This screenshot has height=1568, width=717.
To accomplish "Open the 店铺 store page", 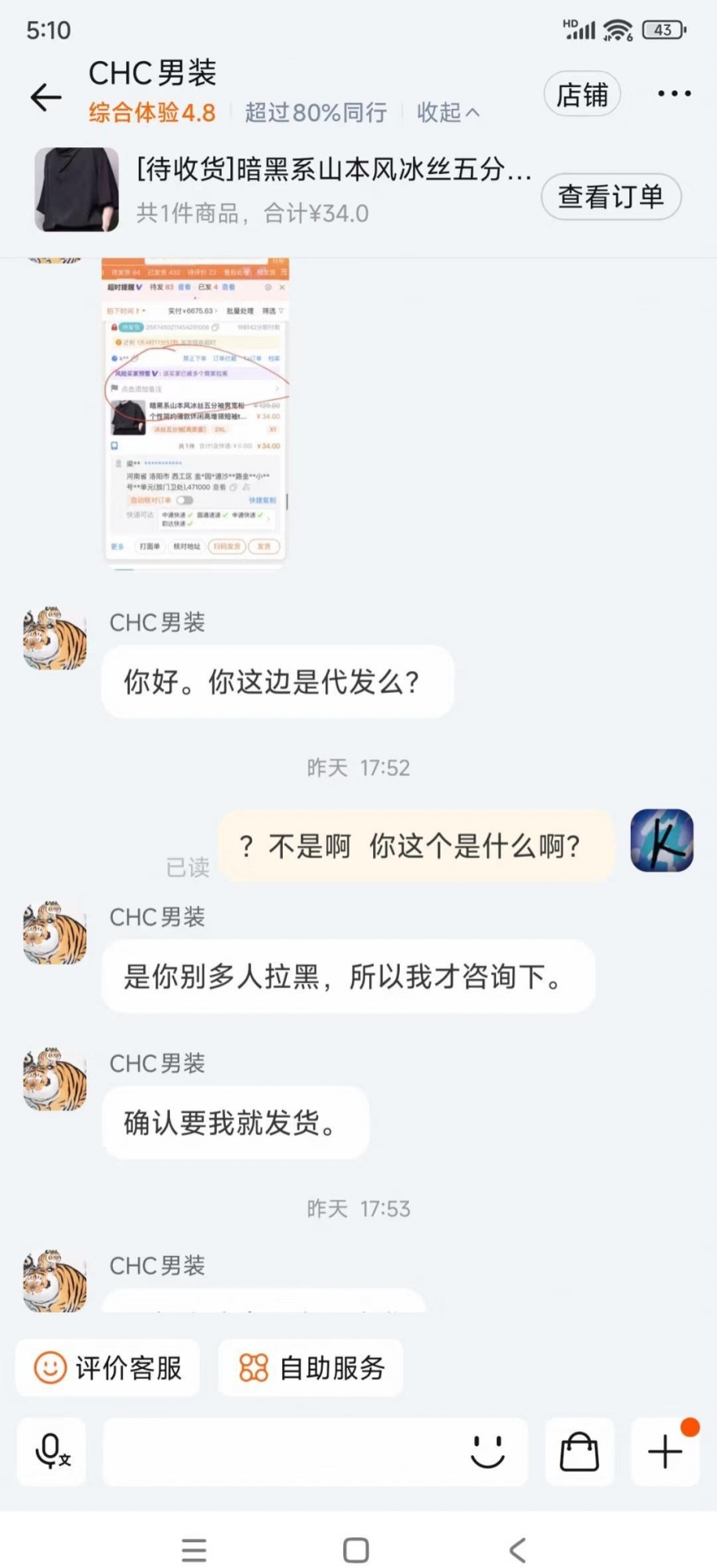I will pos(581,95).
